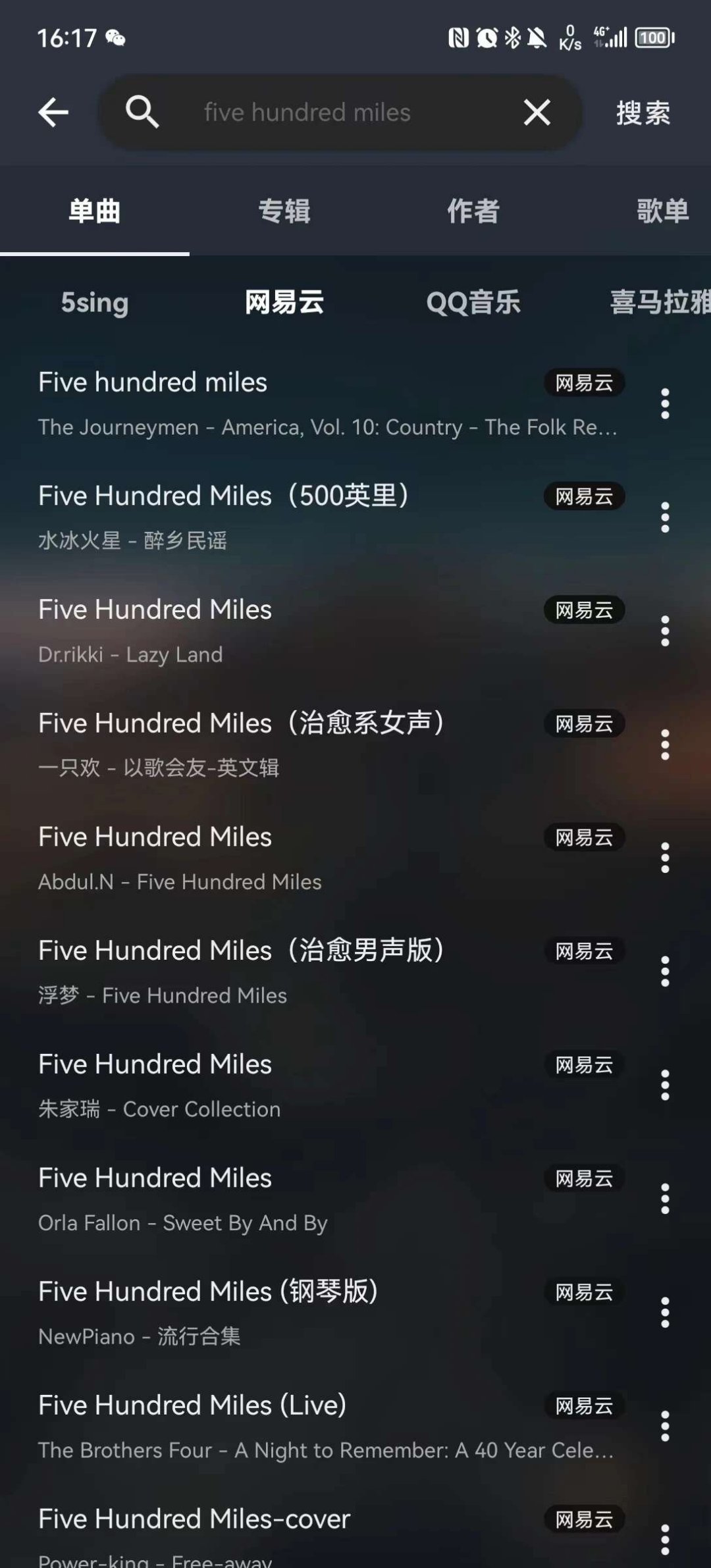Viewport: 711px width, 1568px height.
Task: Switch to the 专辑 tab
Action: [x=284, y=211]
